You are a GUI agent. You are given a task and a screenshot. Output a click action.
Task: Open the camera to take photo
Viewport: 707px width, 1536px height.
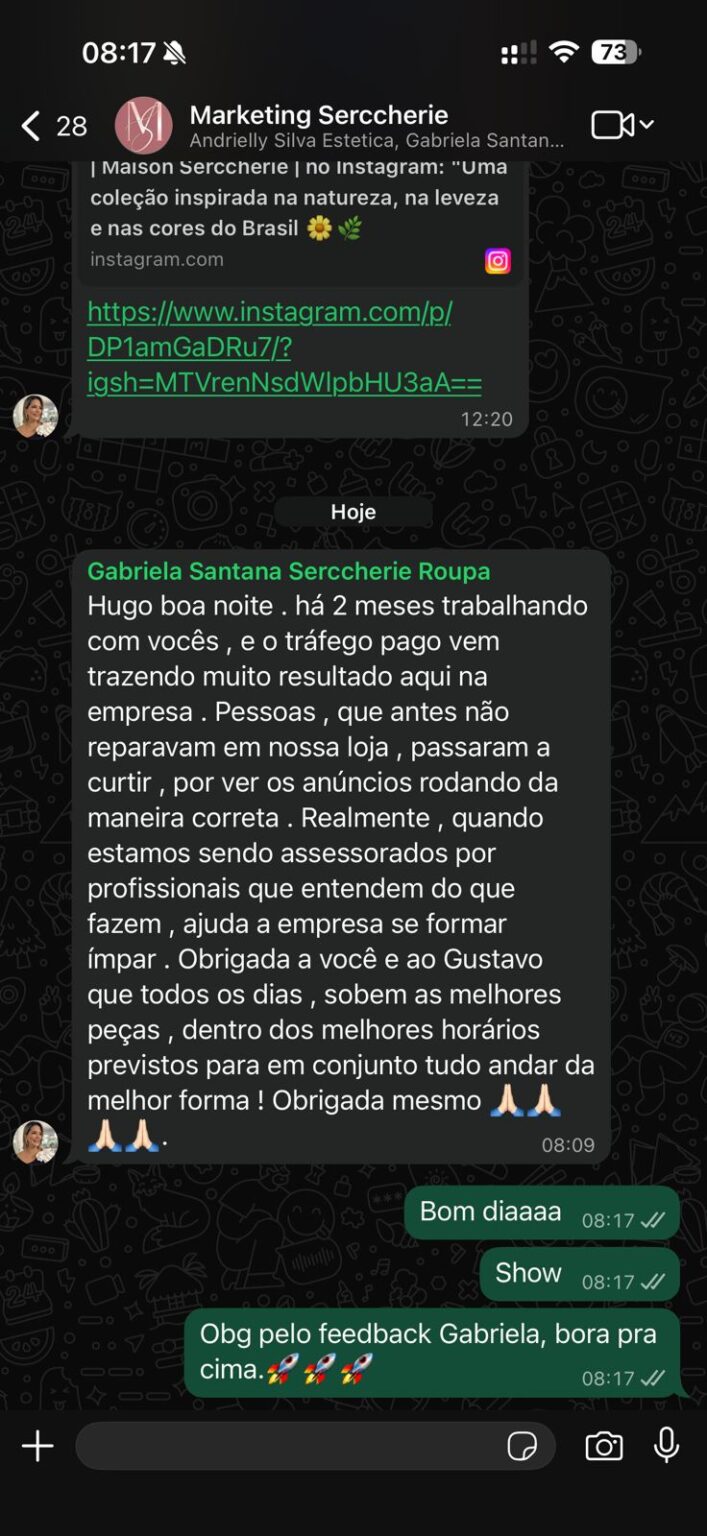coord(604,1446)
